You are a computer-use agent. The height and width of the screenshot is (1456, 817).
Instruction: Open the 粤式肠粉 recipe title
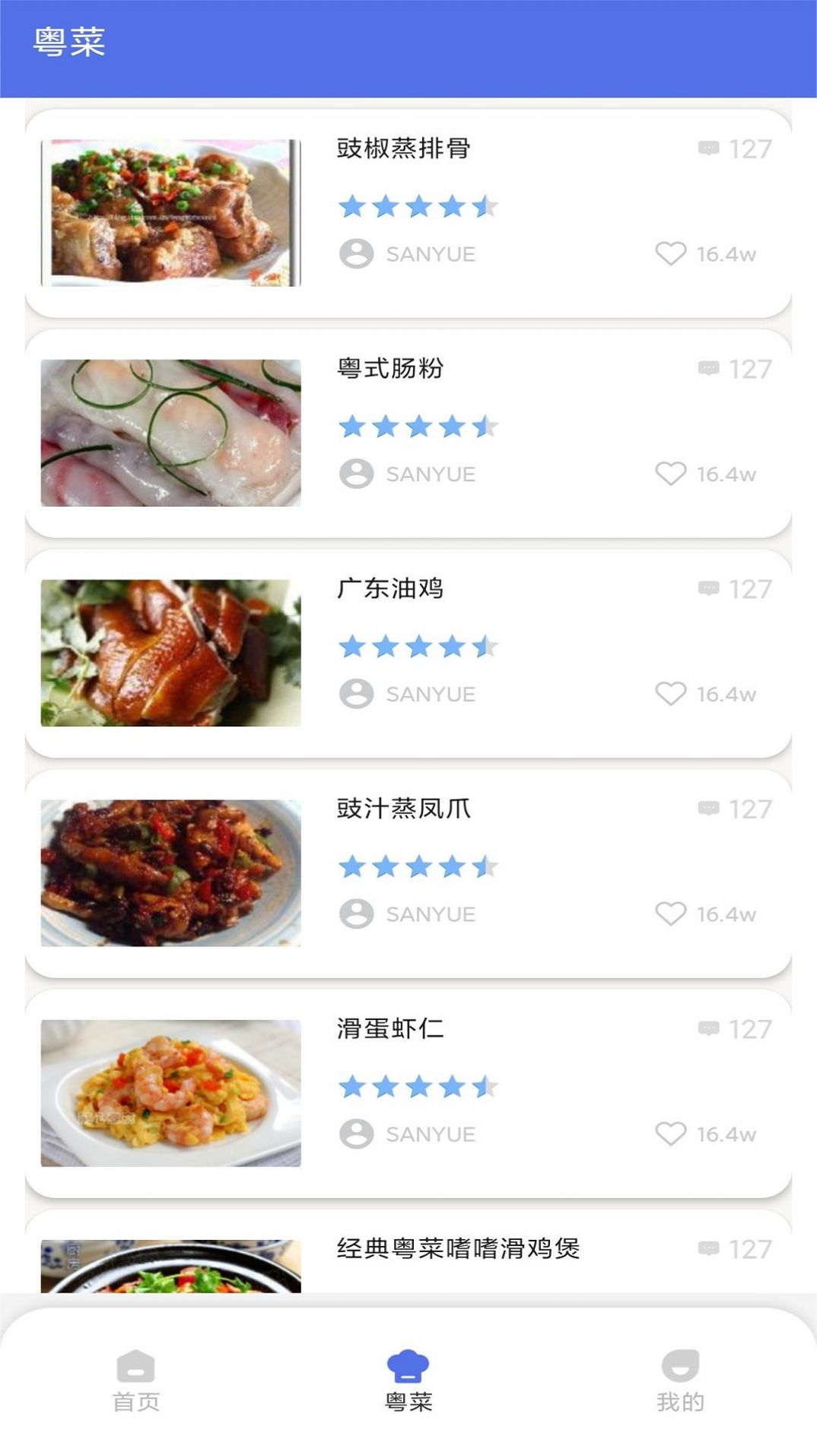(x=391, y=369)
